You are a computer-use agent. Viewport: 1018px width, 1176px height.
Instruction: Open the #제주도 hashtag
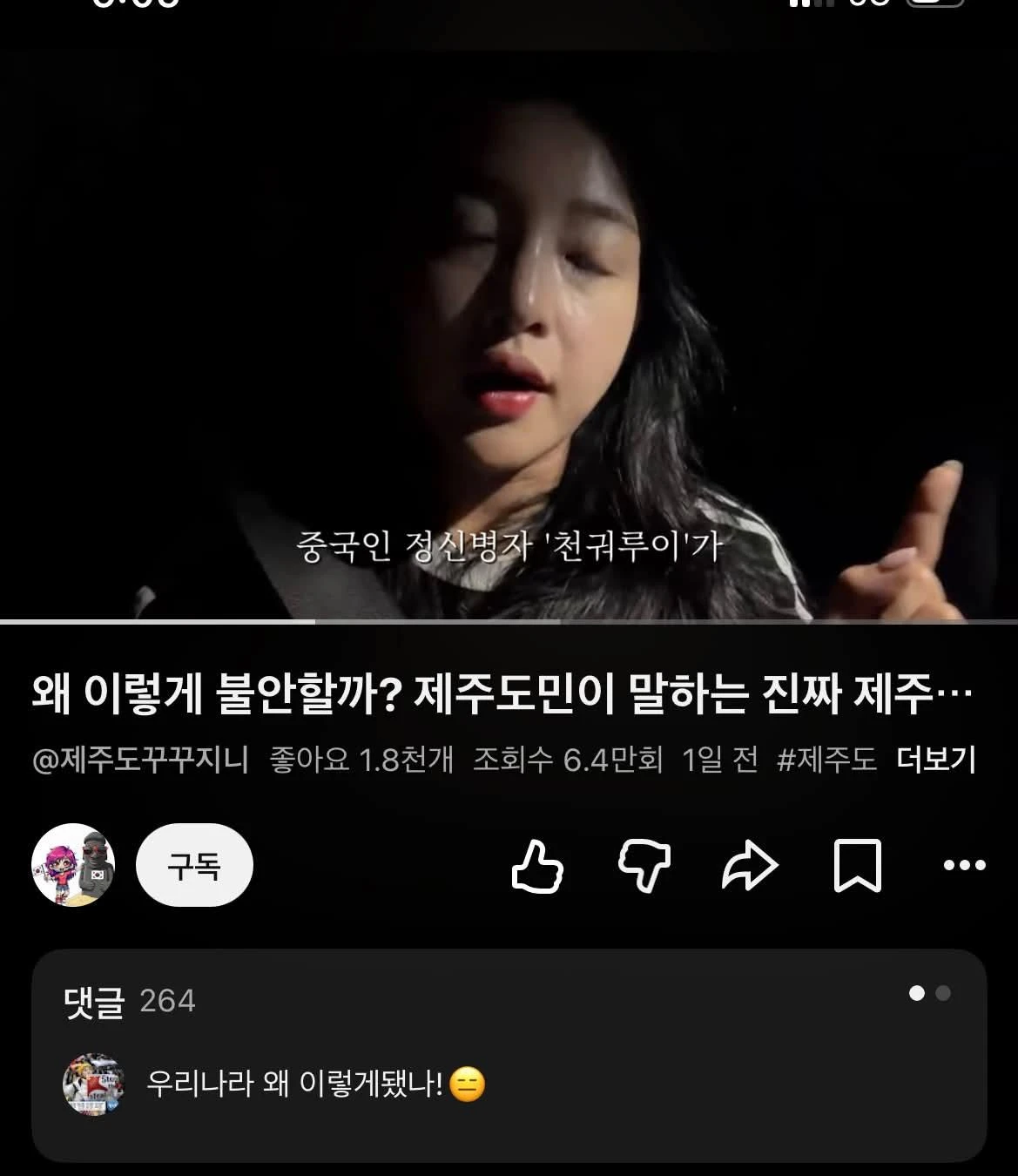pyautogui.click(x=826, y=760)
